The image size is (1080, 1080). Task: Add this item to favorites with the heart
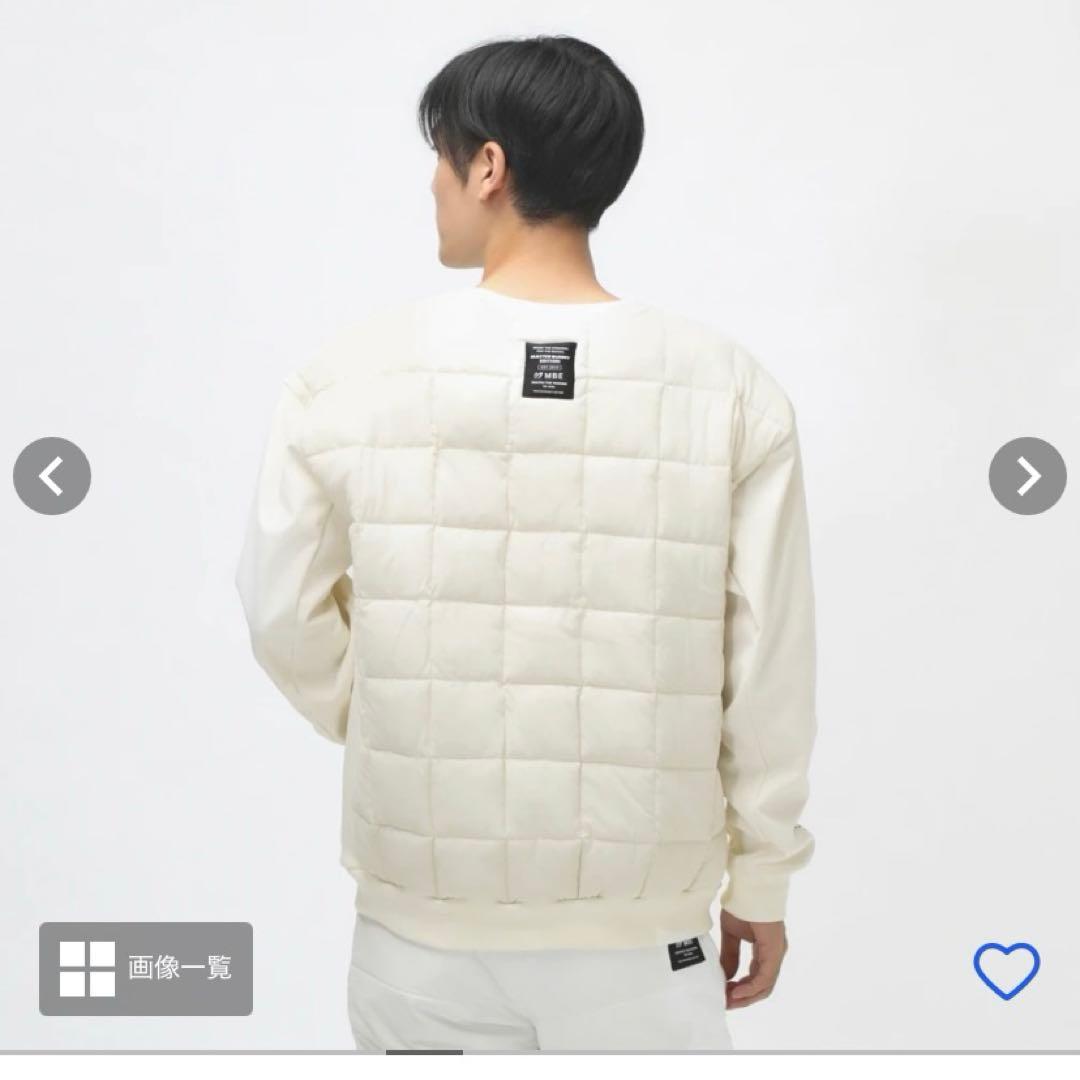tap(1006, 970)
